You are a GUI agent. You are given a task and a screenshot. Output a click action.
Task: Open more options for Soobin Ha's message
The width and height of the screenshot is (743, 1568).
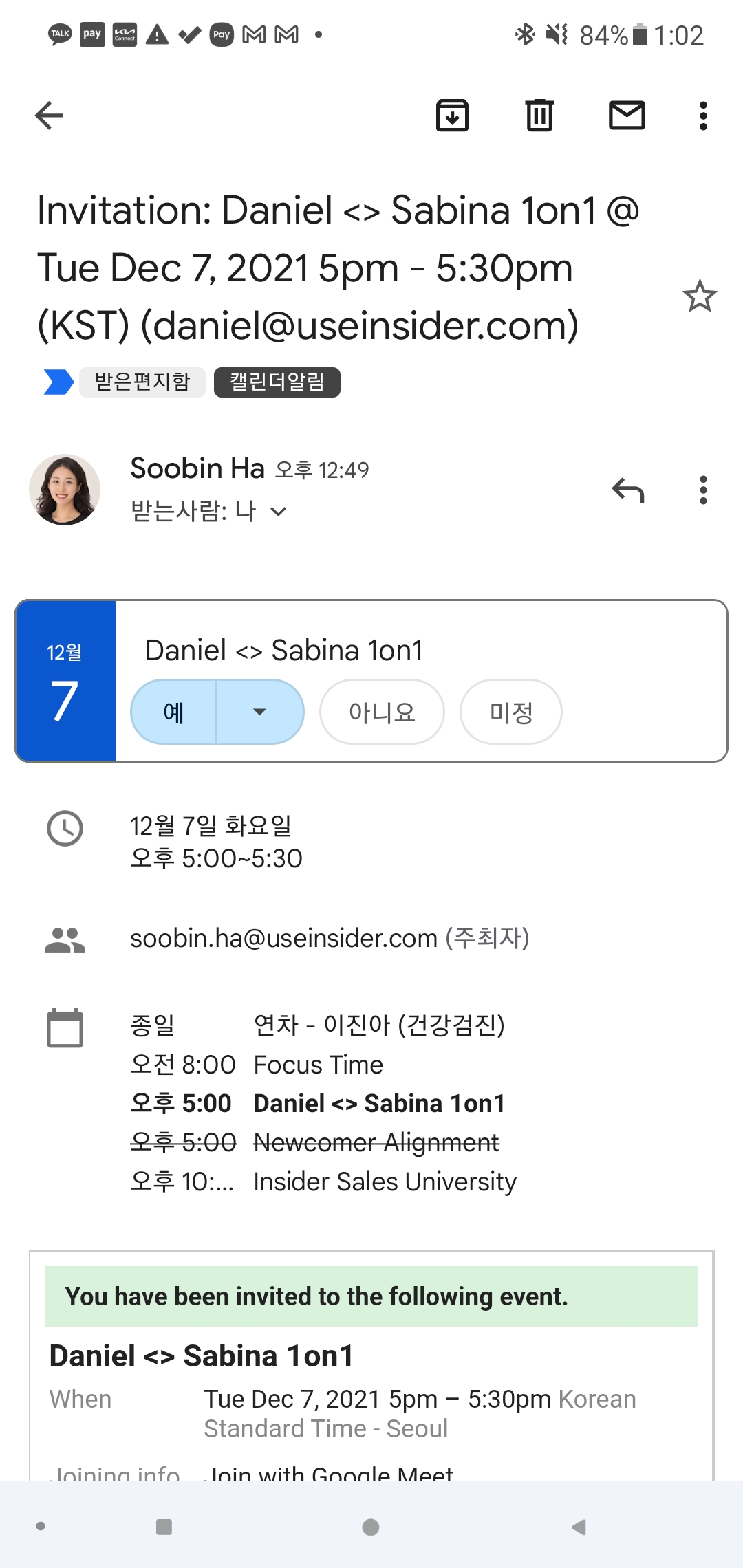click(702, 490)
